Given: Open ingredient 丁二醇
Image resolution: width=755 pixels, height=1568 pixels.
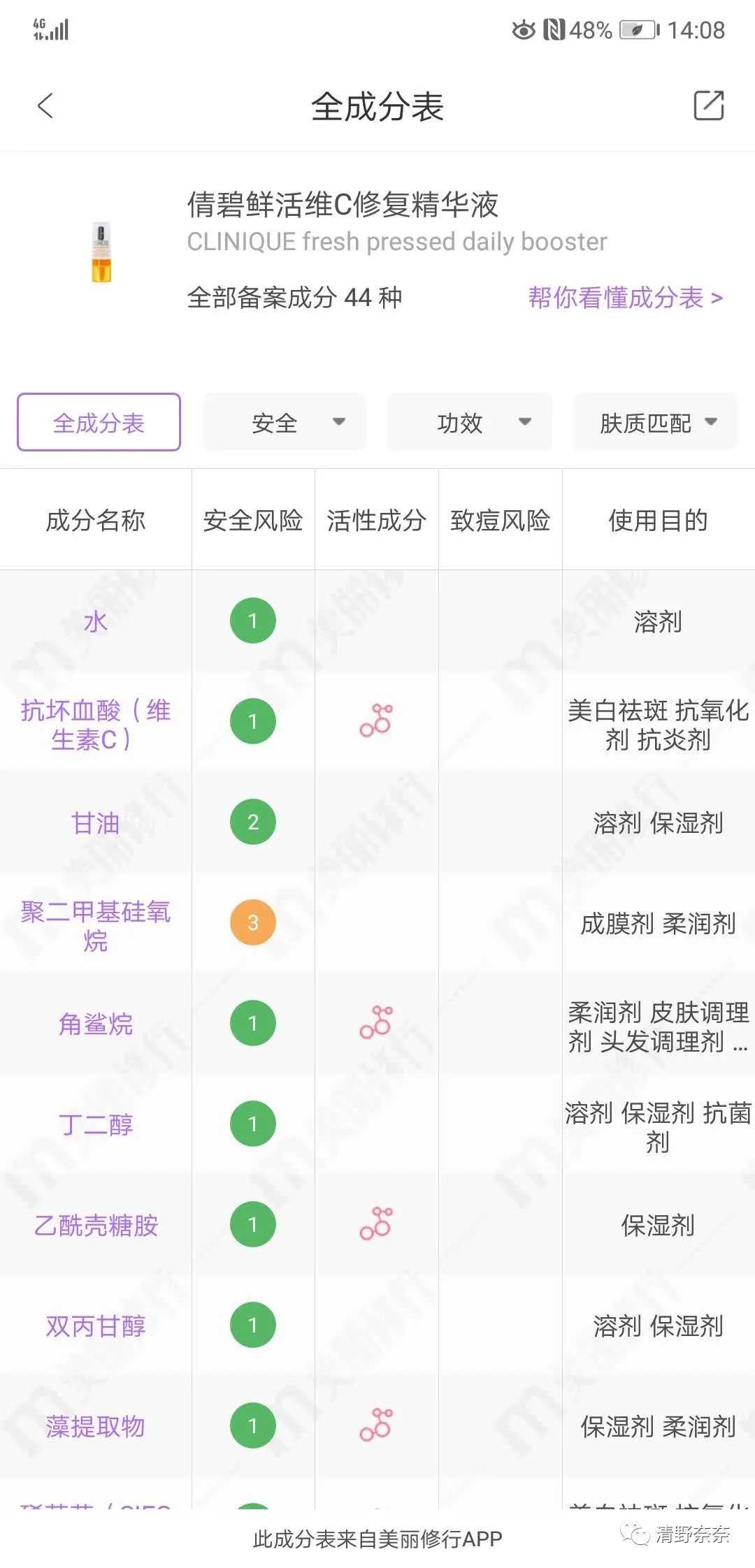Looking at the screenshot, I should (x=96, y=1125).
